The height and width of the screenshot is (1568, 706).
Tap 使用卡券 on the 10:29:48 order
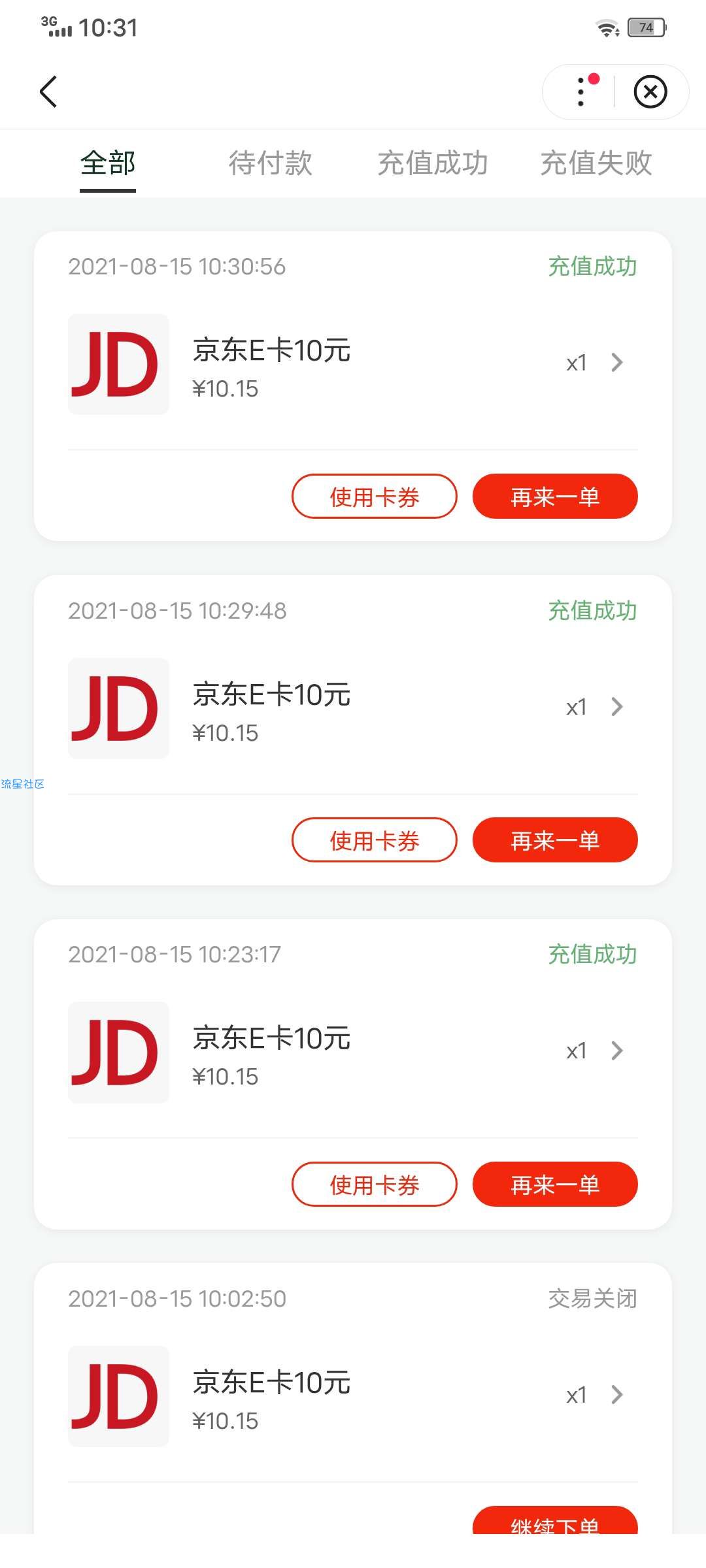[x=374, y=840]
